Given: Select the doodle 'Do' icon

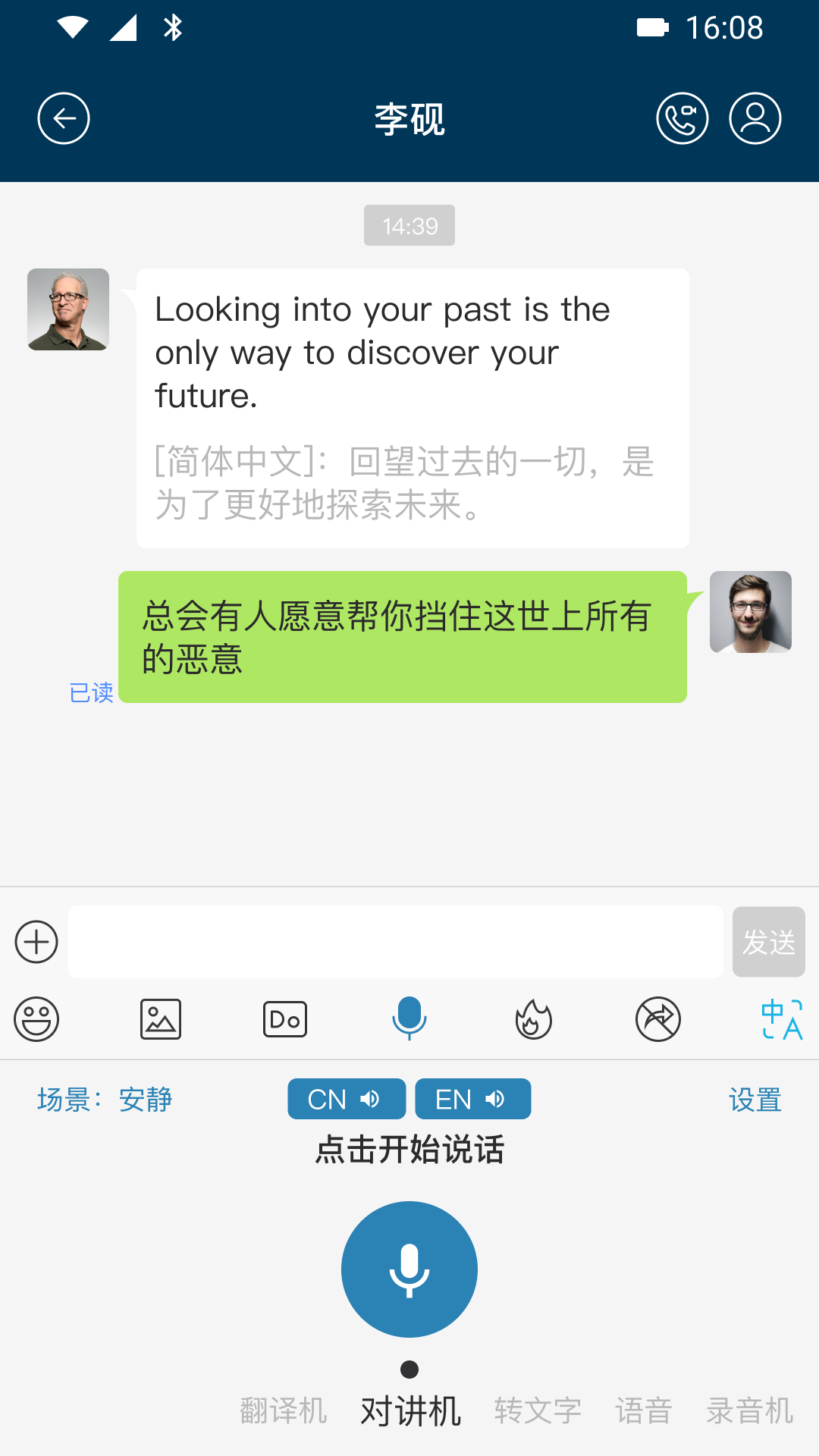Looking at the screenshot, I should [284, 1019].
